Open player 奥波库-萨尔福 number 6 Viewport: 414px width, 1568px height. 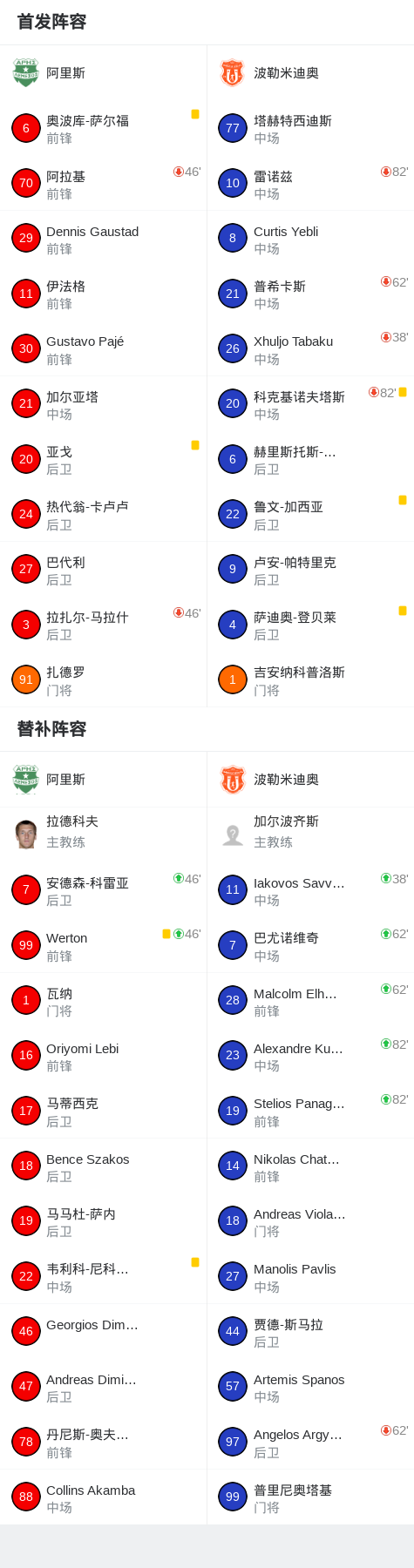103,129
